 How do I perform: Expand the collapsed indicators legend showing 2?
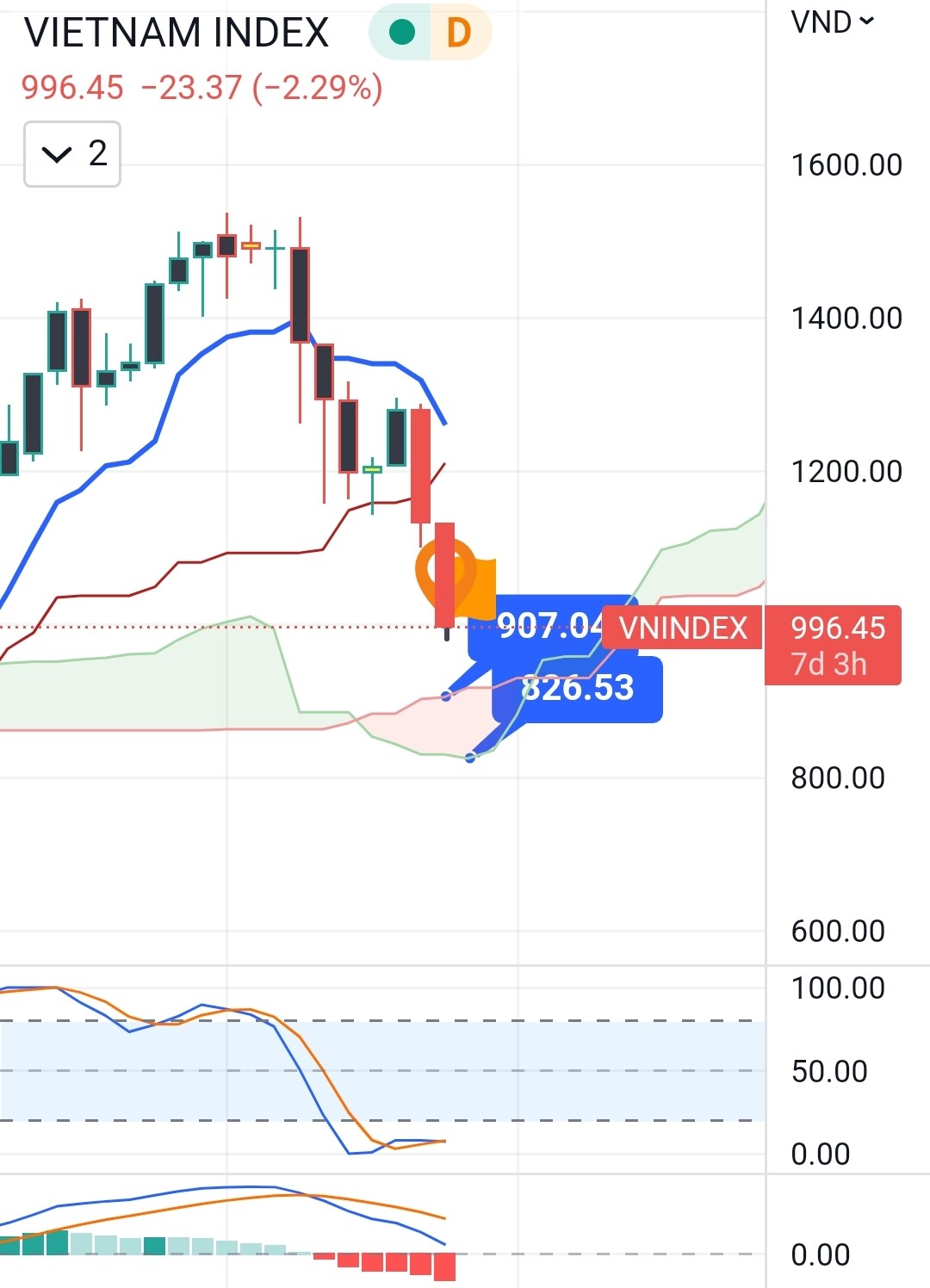(72, 154)
